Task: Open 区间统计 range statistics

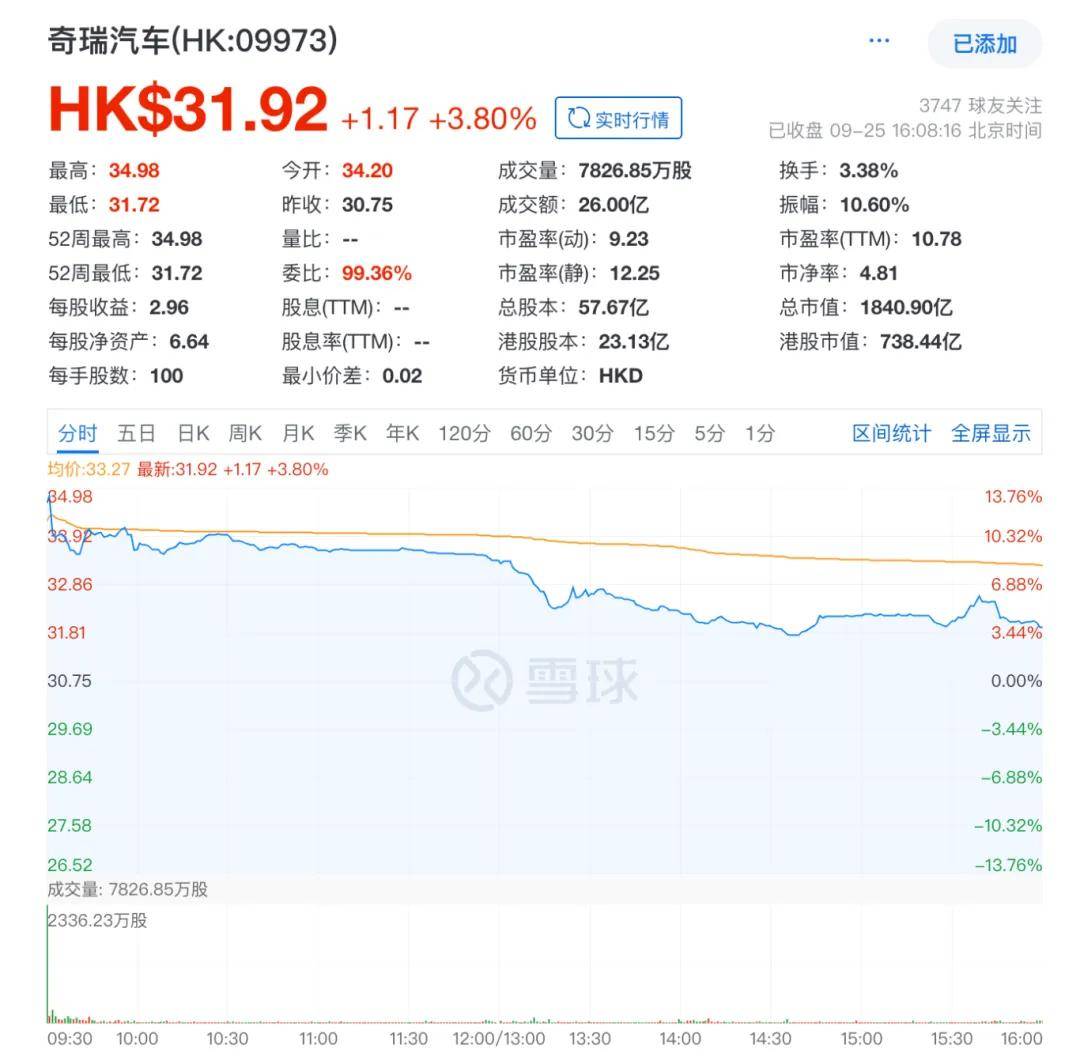Action: 891,433
